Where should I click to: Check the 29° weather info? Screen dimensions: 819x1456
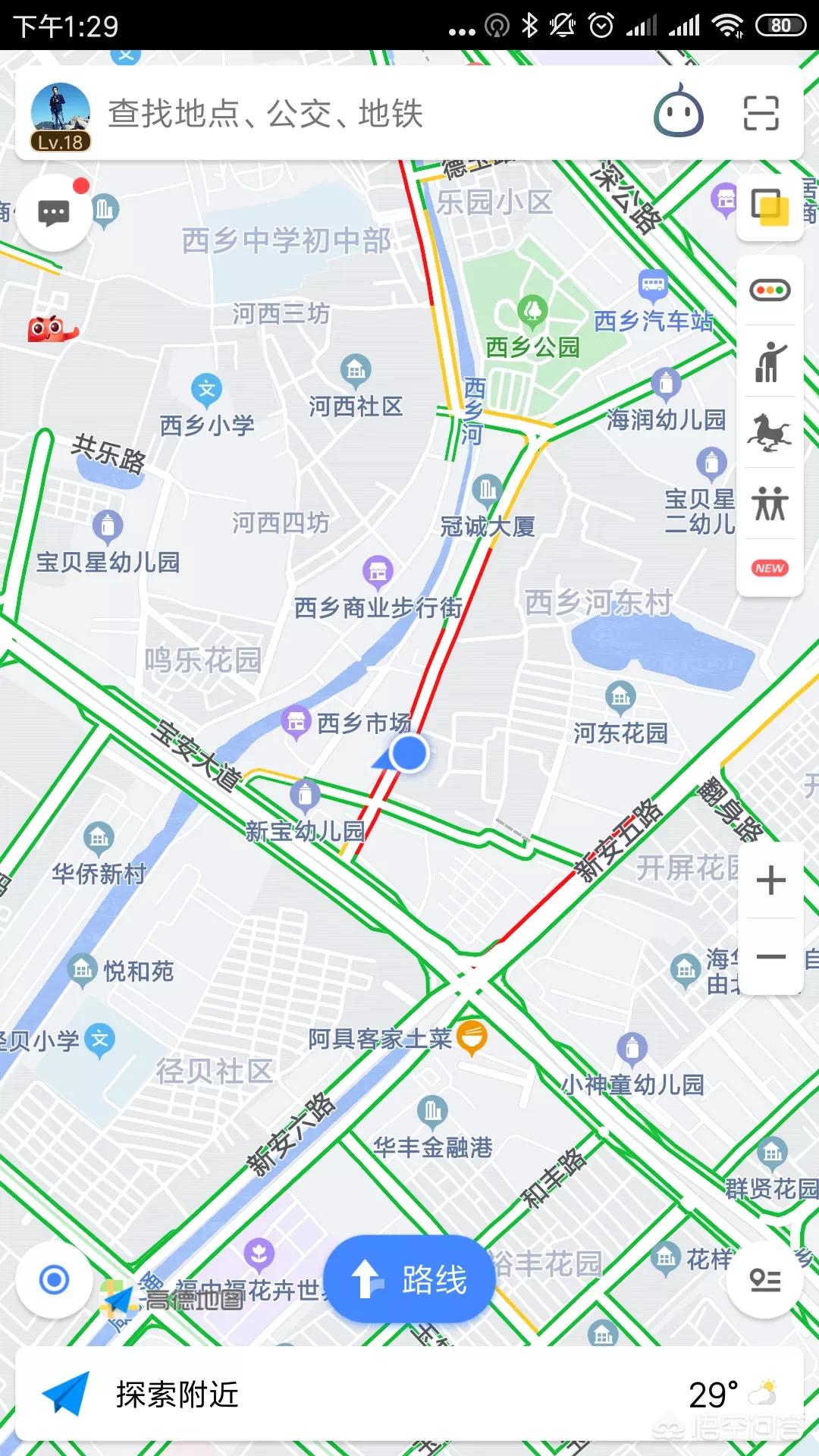(x=733, y=1395)
